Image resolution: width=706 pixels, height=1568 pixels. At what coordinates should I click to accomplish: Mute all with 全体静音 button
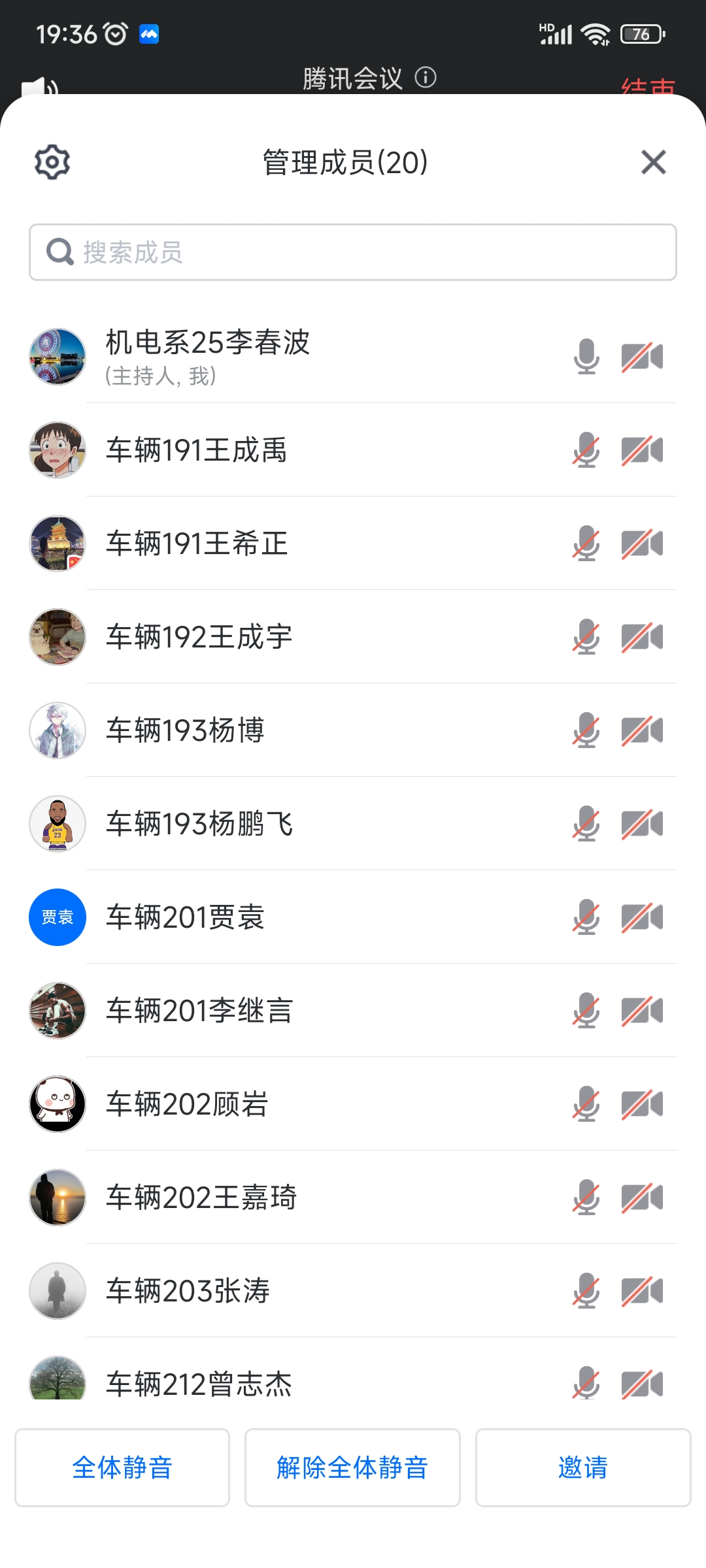pos(122,1467)
